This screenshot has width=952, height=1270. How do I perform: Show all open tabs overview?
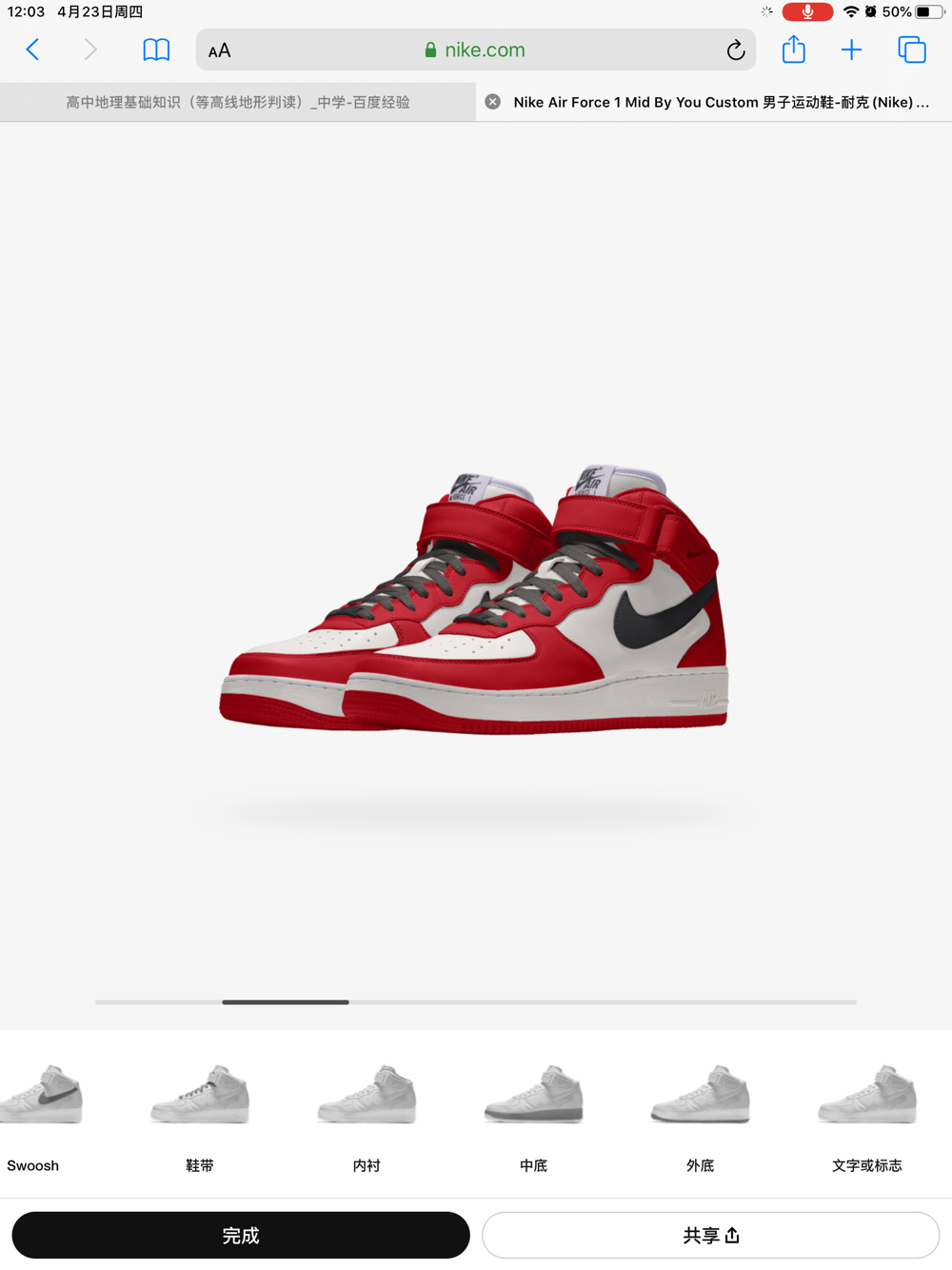(x=911, y=50)
